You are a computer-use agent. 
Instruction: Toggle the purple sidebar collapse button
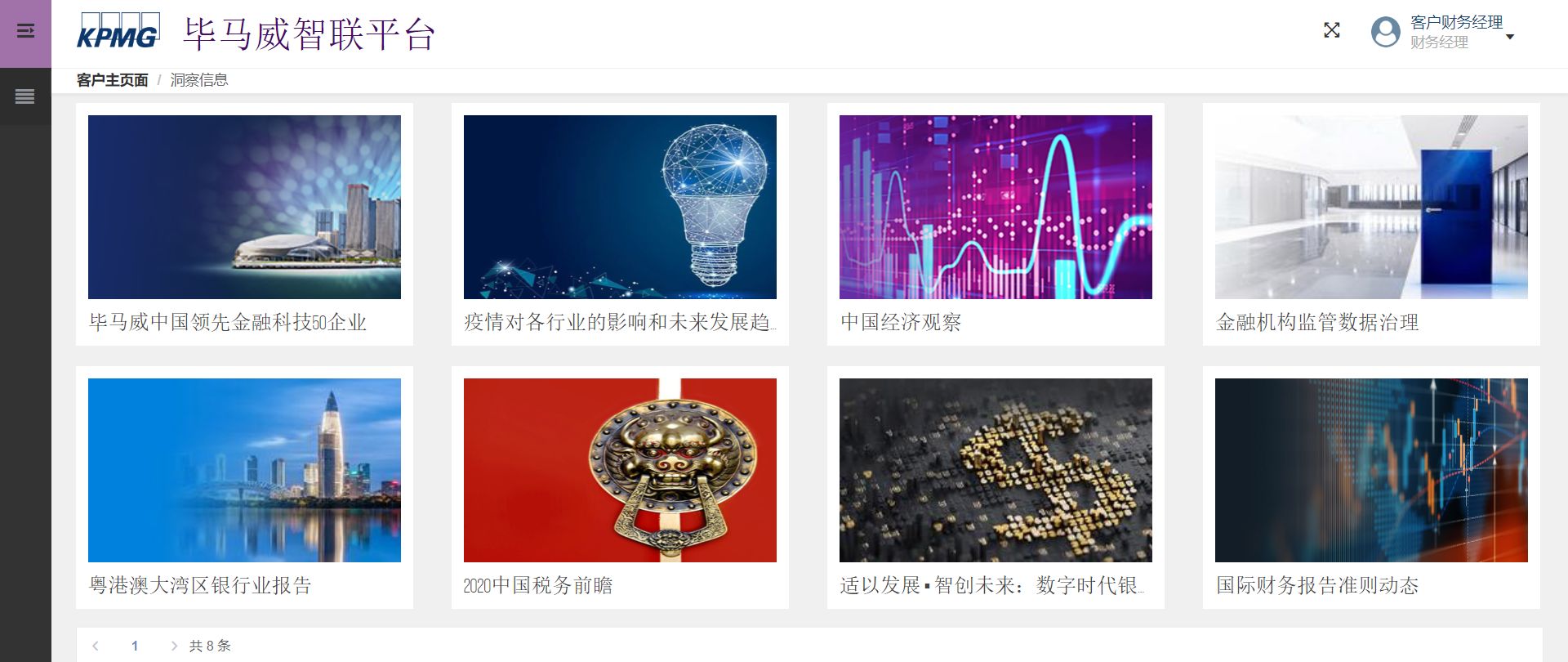coord(25,31)
